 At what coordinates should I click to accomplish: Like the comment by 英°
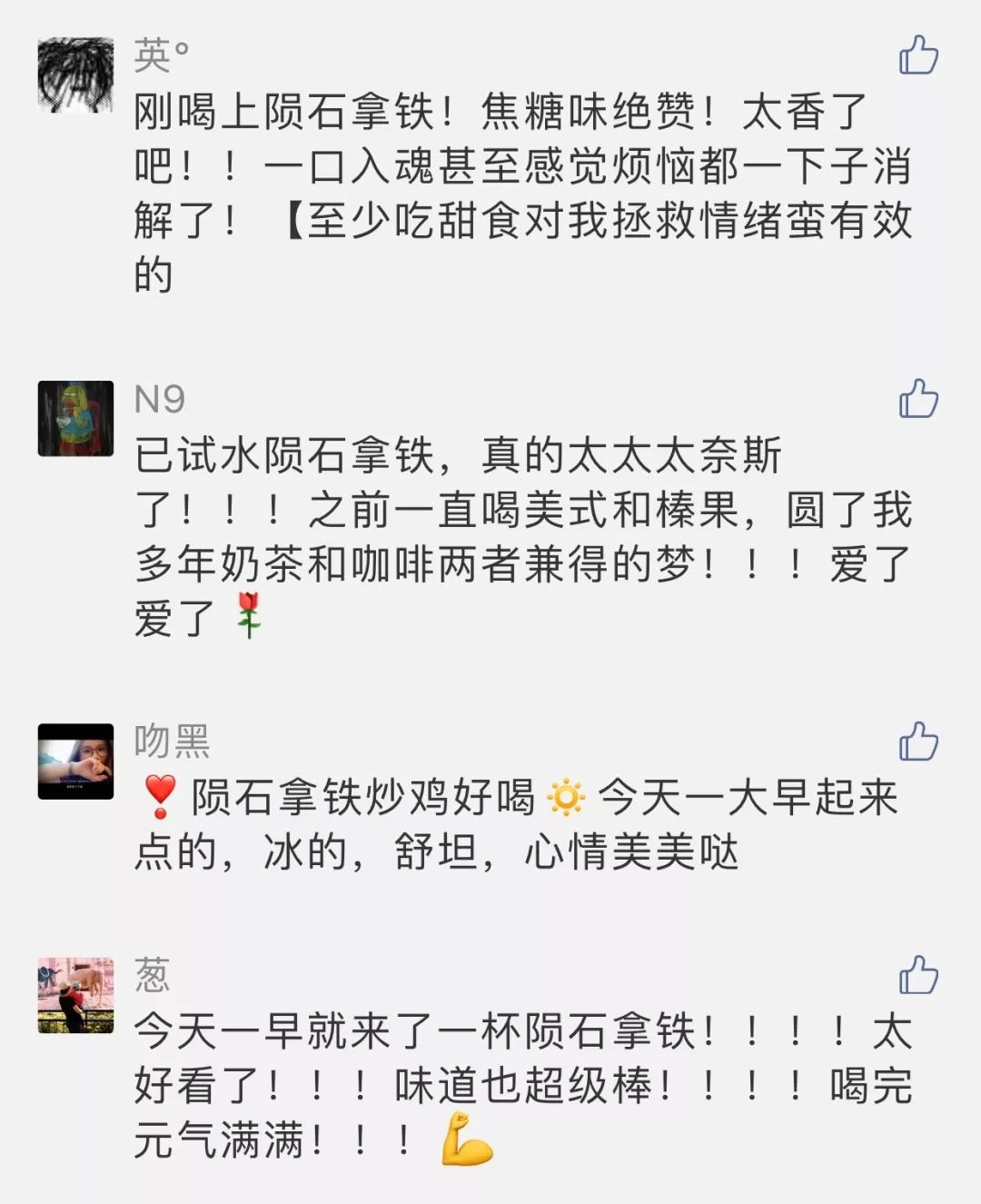click(917, 56)
